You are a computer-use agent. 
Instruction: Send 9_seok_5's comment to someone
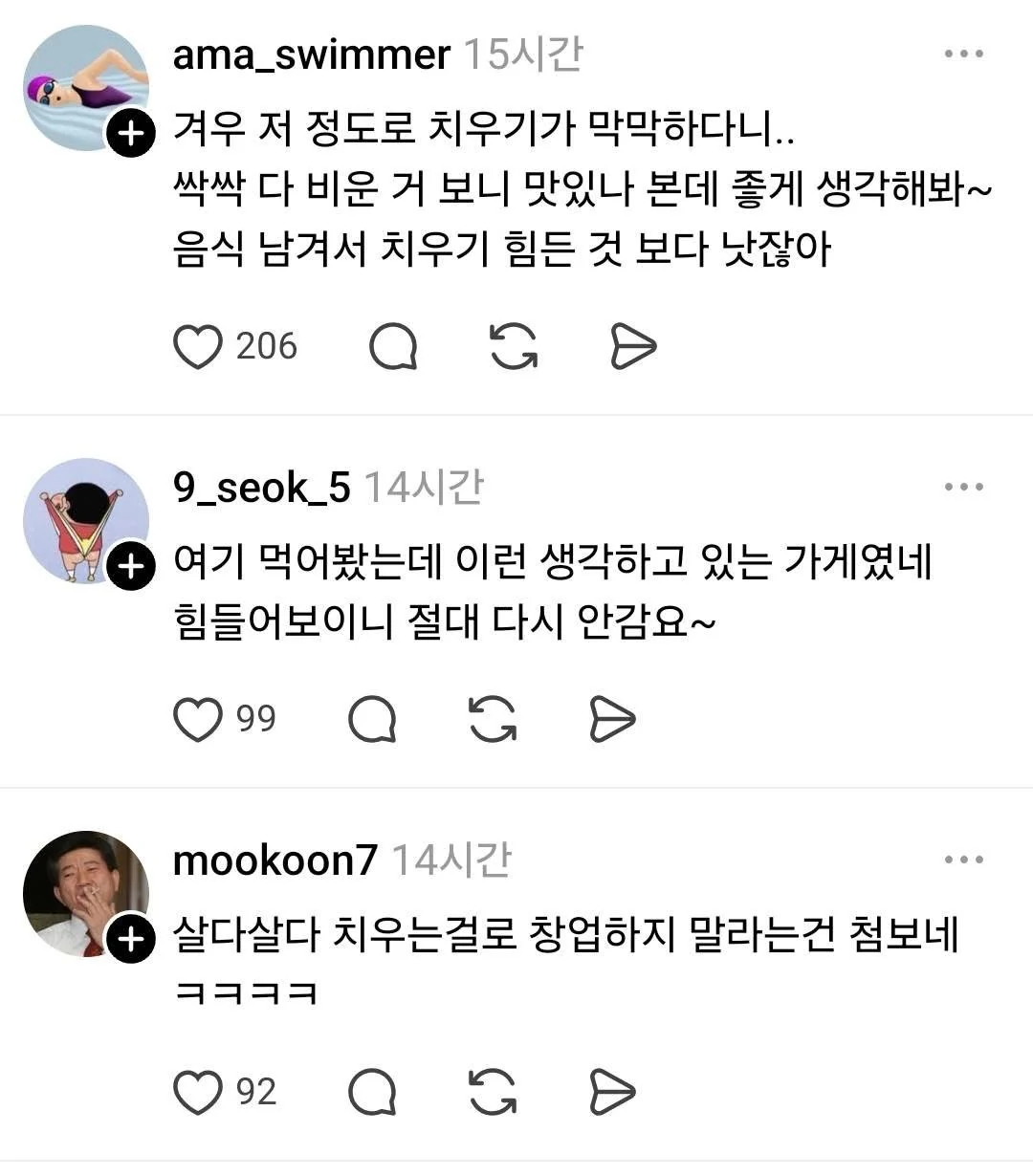[612, 720]
